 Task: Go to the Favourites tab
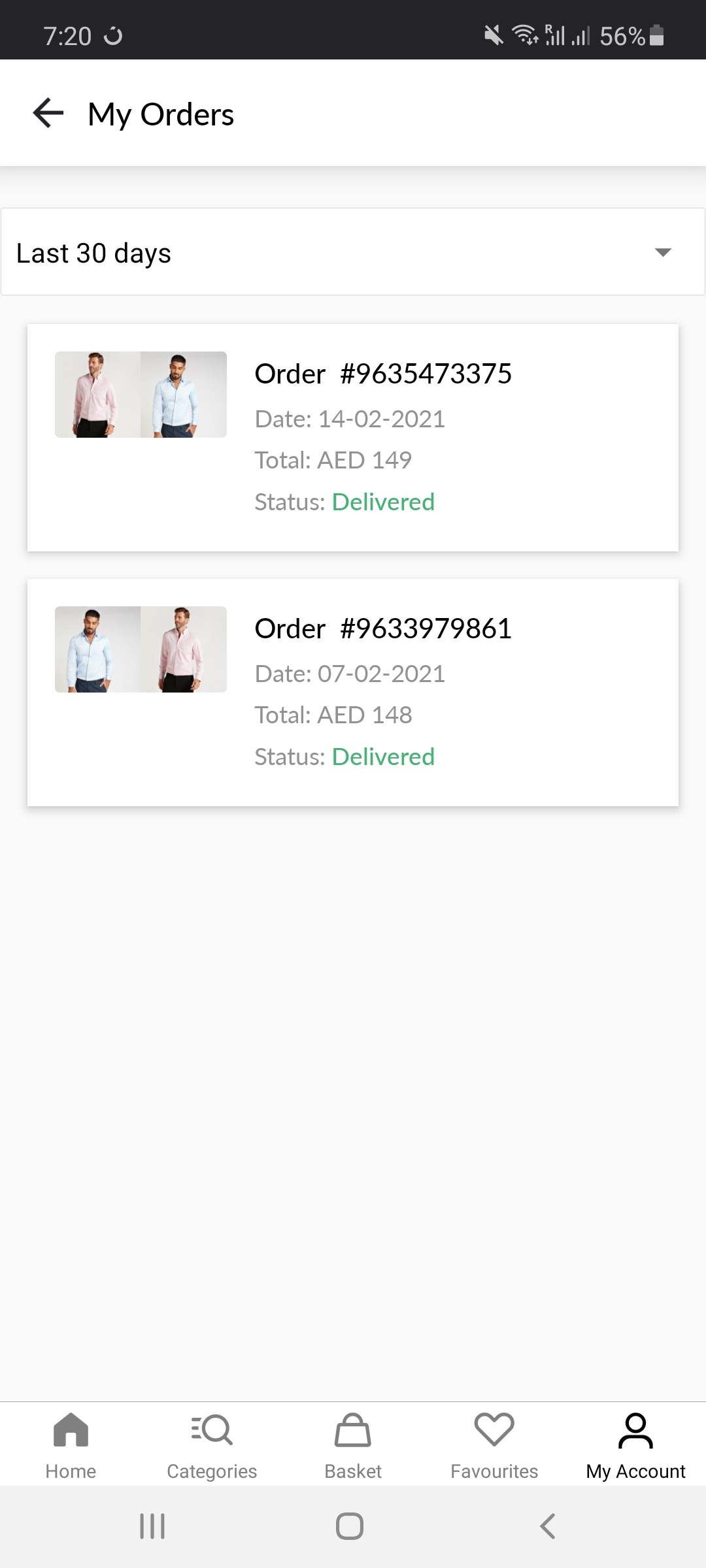point(494,1445)
